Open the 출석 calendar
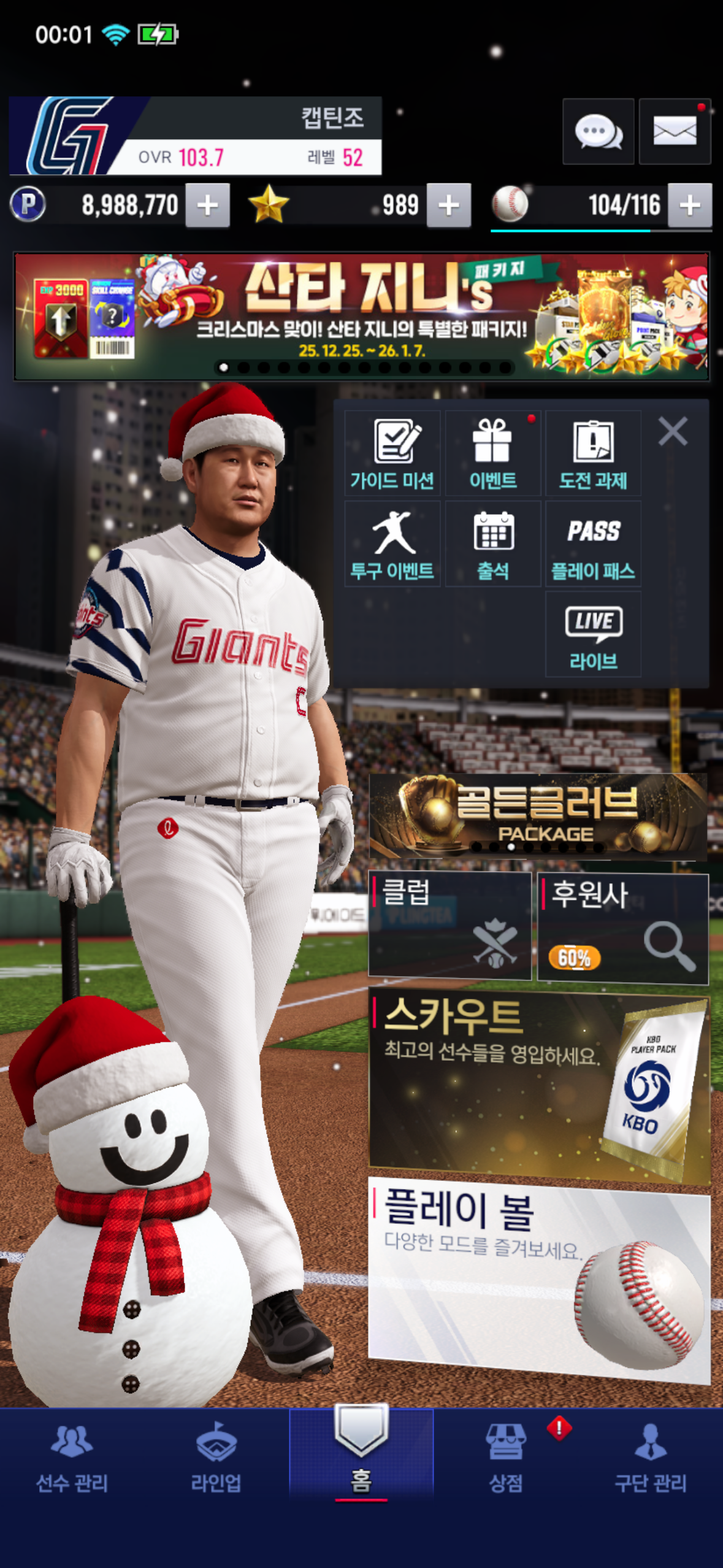 point(492,544)
